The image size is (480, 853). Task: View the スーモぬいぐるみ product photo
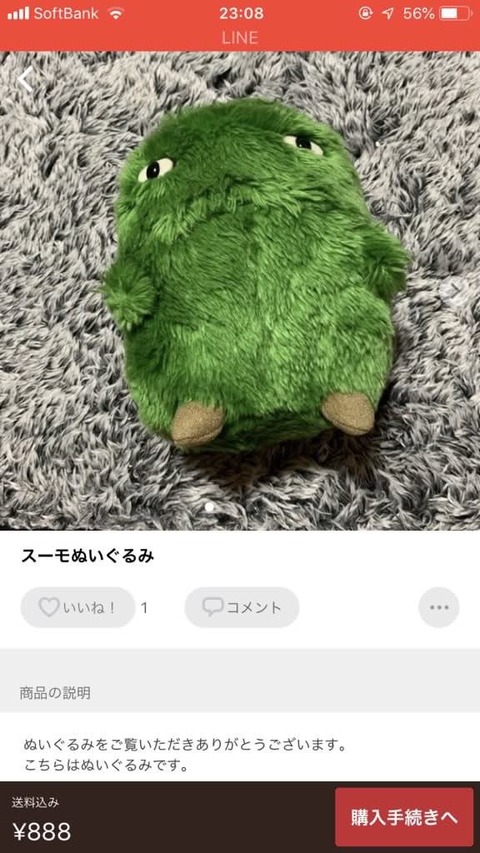pos(240,291)
